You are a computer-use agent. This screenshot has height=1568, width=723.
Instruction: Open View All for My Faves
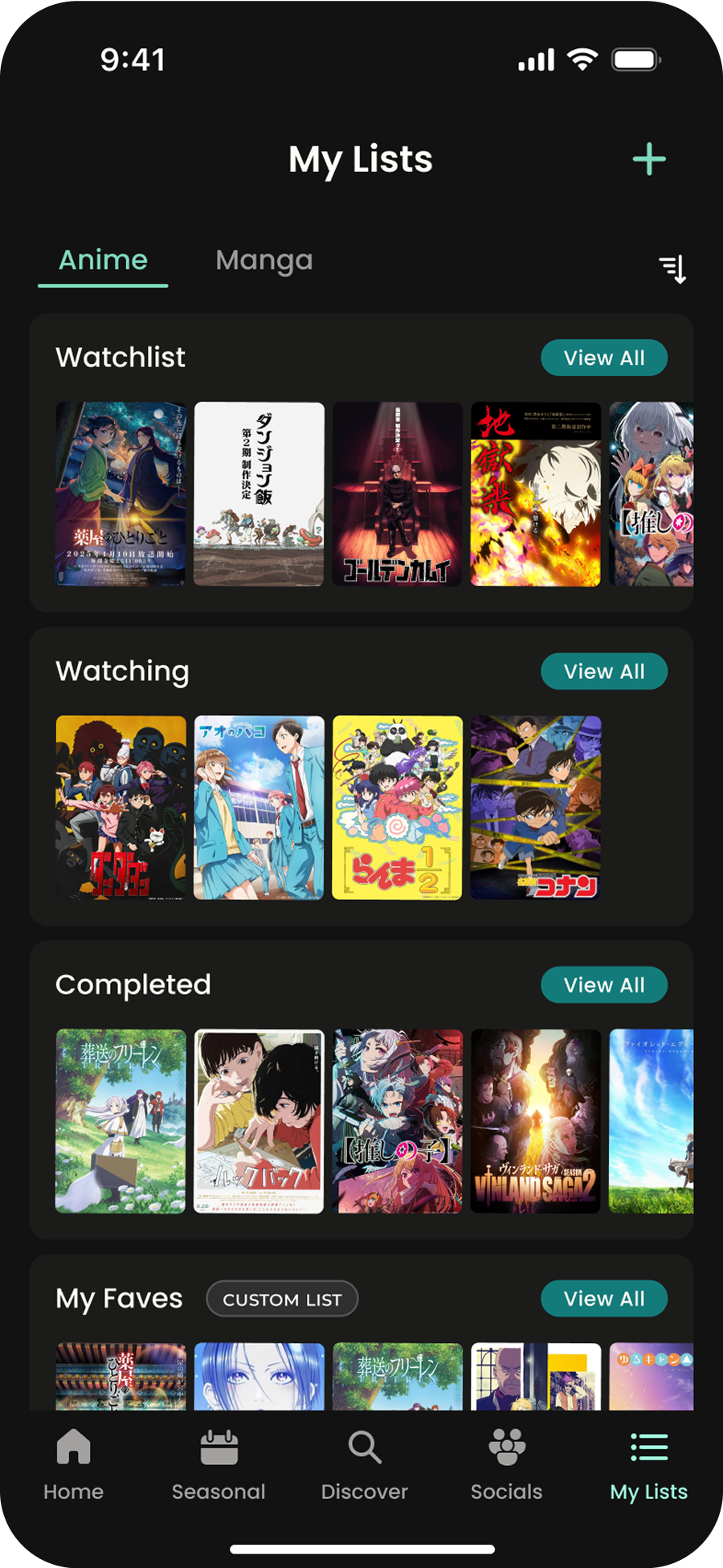tap(604, 1298)
